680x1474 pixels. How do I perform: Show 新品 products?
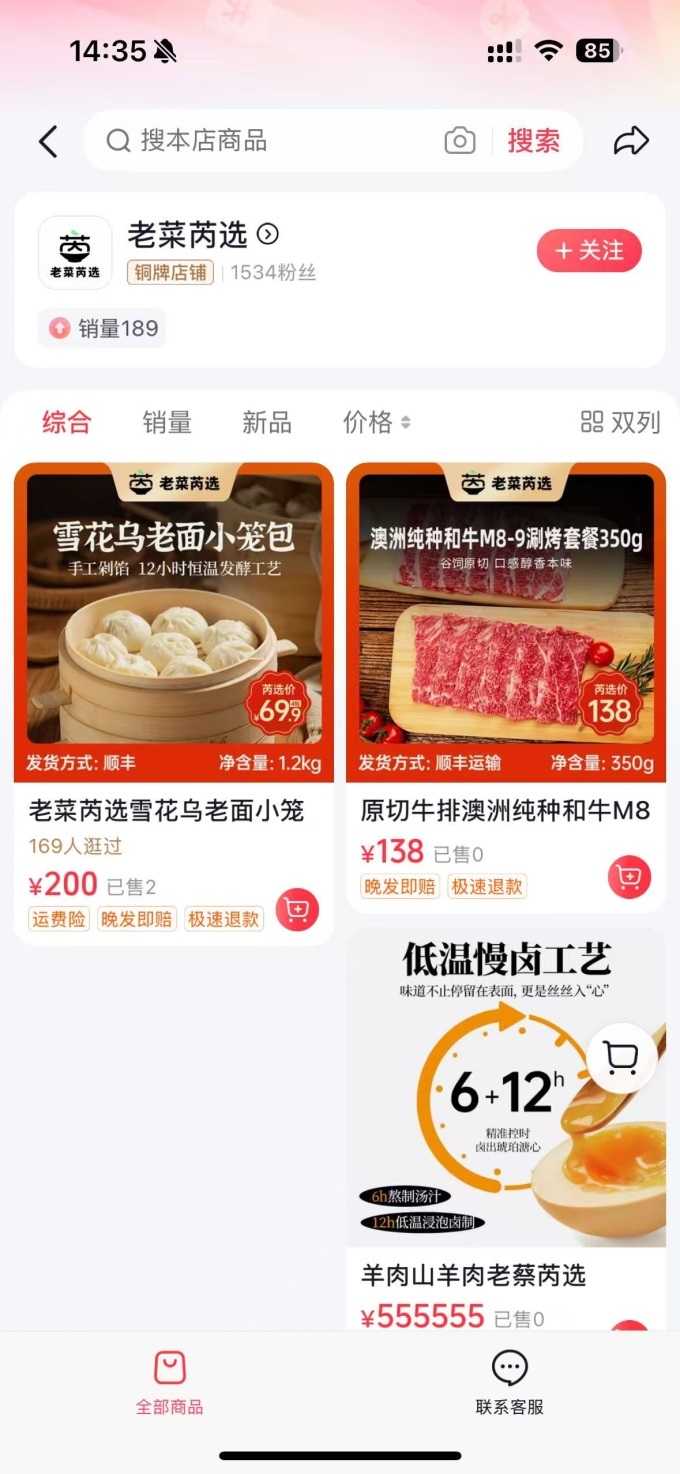pos(267,422)
